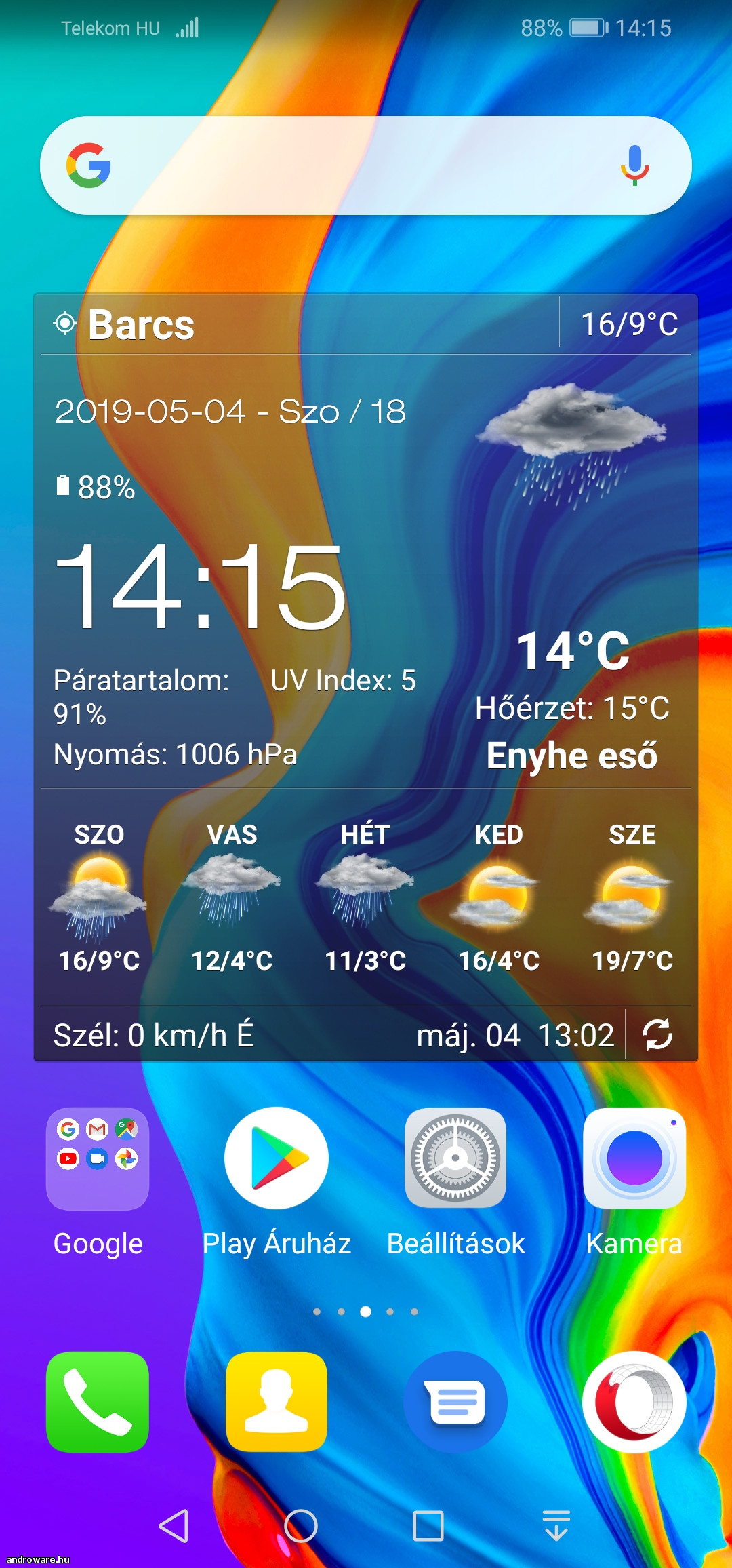The width and height of the screenshot is (732, 1568).
Task: Open the yellow contacts app
Action: click(277, 1402)
